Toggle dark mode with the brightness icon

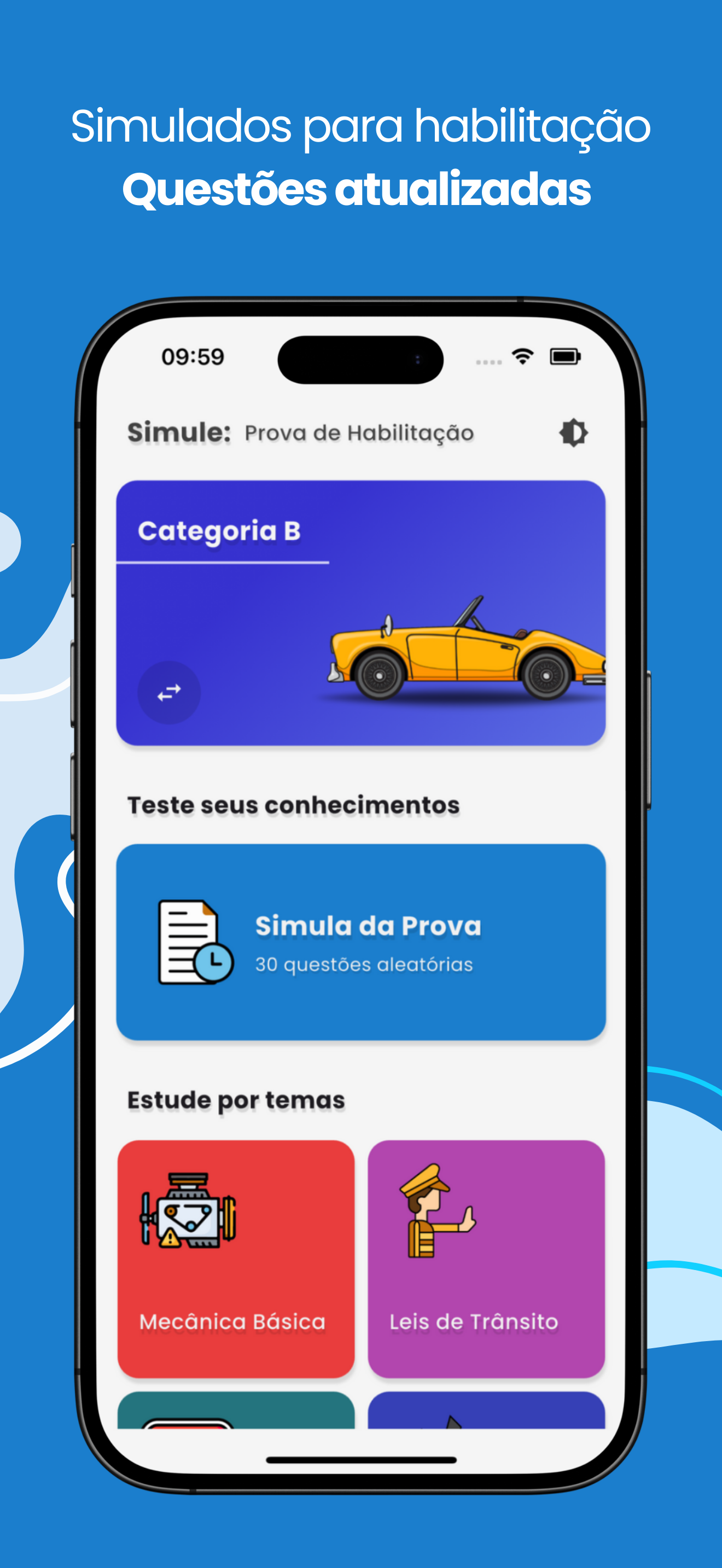pos(571,432)
